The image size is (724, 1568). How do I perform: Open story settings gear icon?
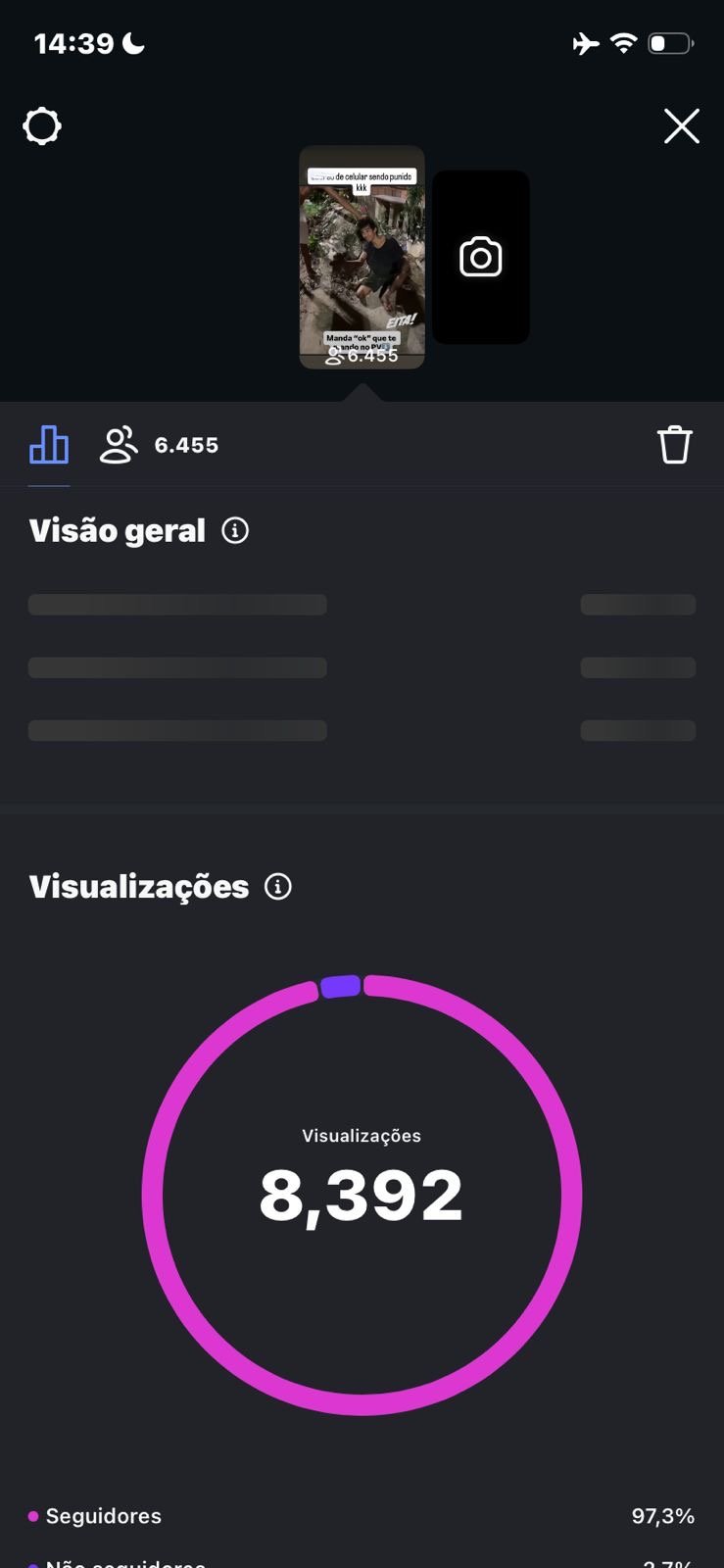click(x=42, y=126)
